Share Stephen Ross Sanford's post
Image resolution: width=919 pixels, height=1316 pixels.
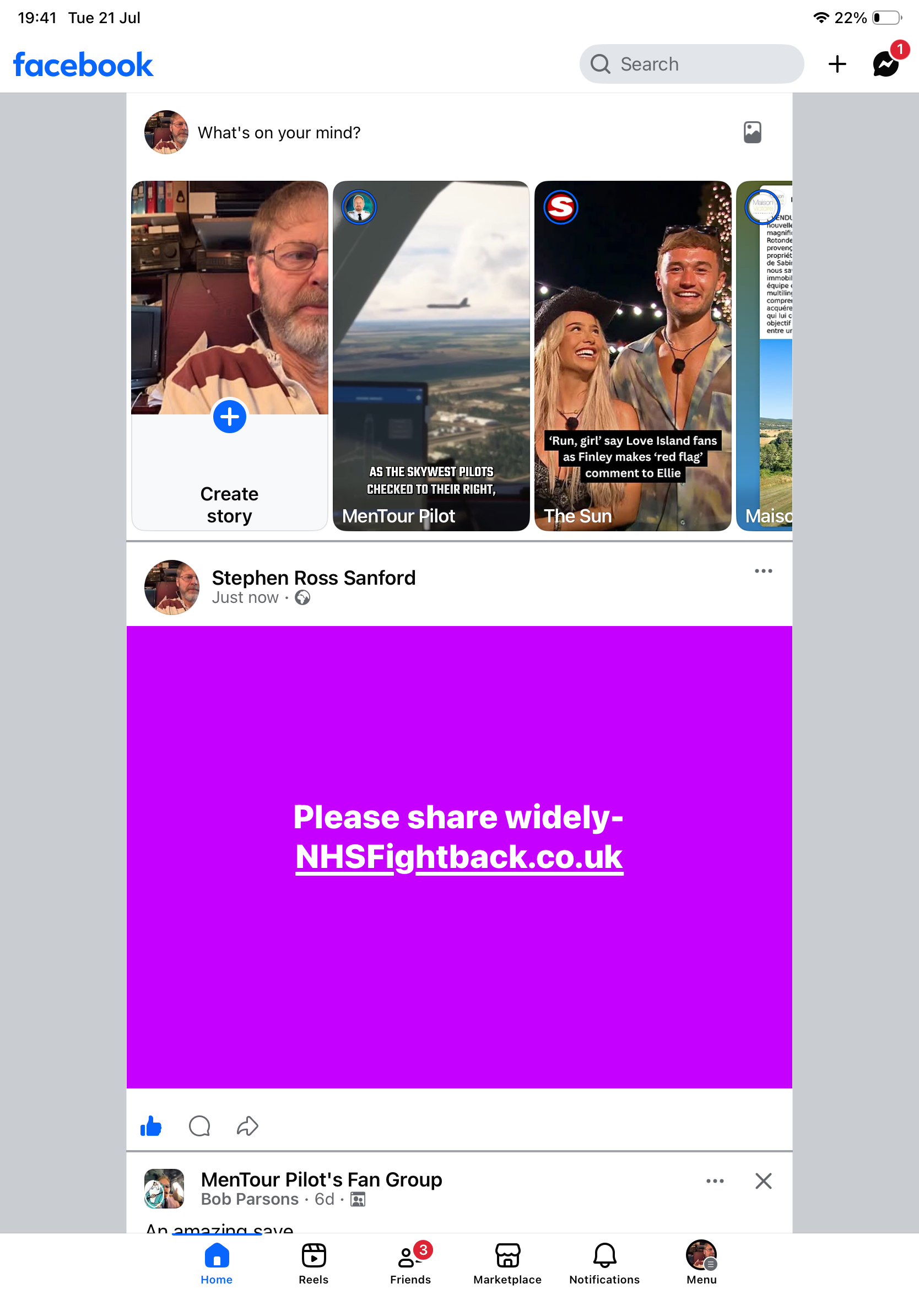pos(247,1126)
